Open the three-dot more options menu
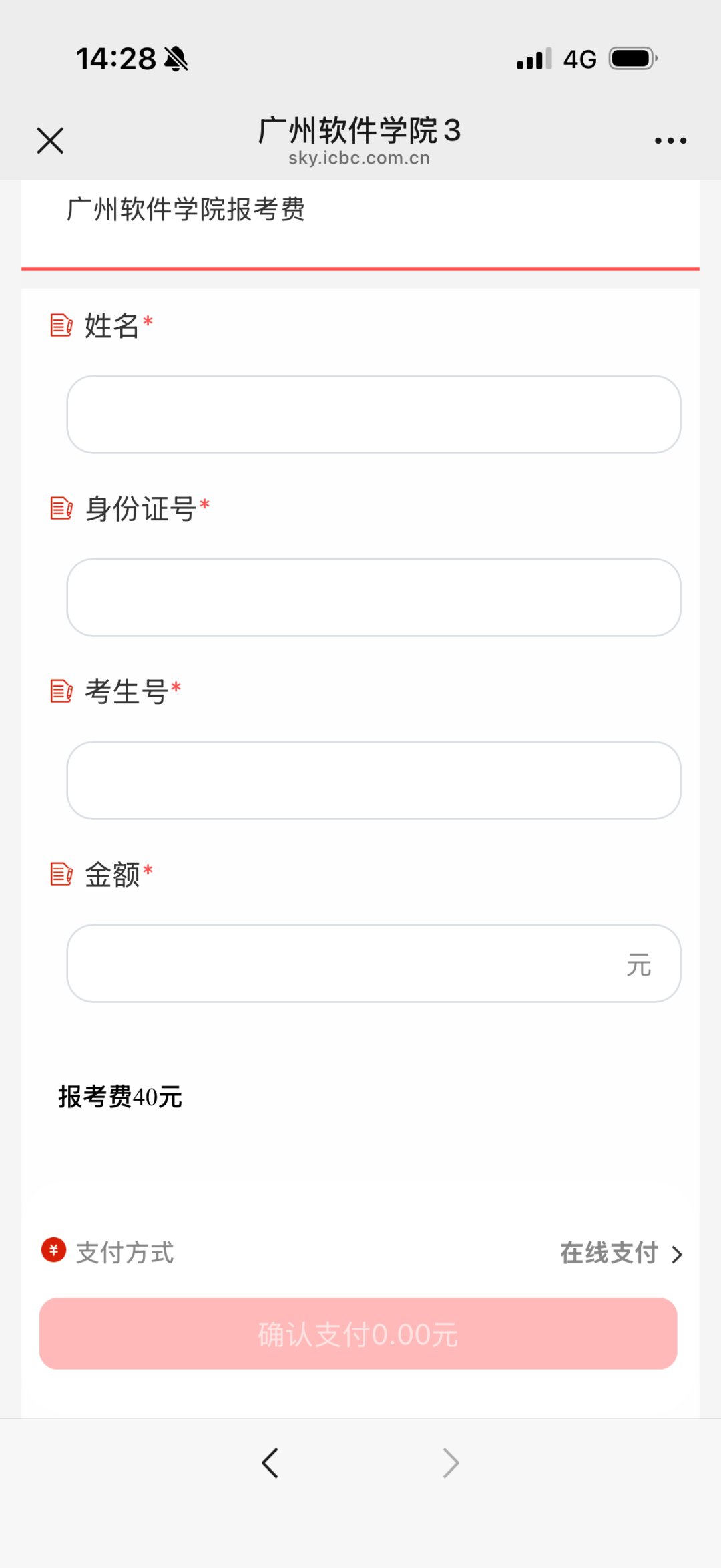Screen dimensions: 721x1568 point(670,140)
